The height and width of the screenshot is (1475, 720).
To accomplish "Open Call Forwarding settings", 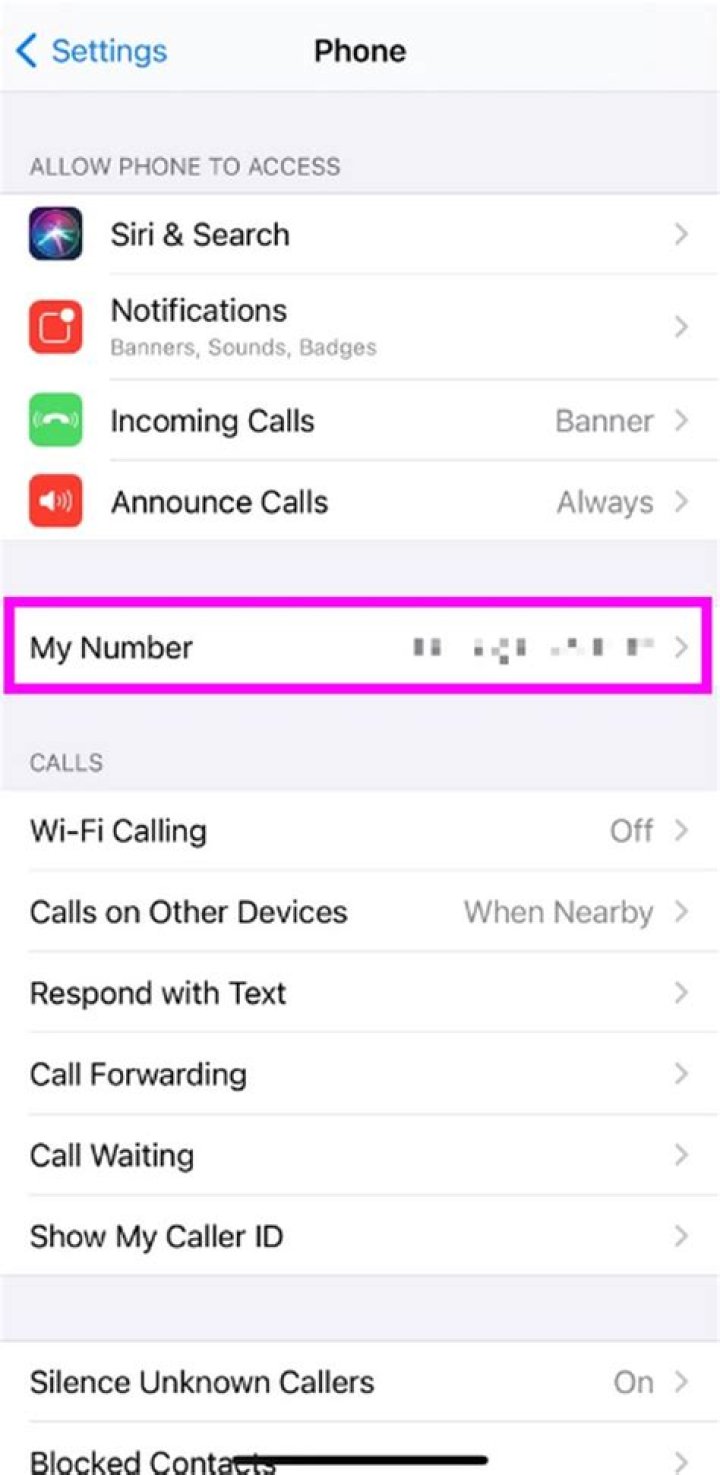I will (x=360, y=1074).
